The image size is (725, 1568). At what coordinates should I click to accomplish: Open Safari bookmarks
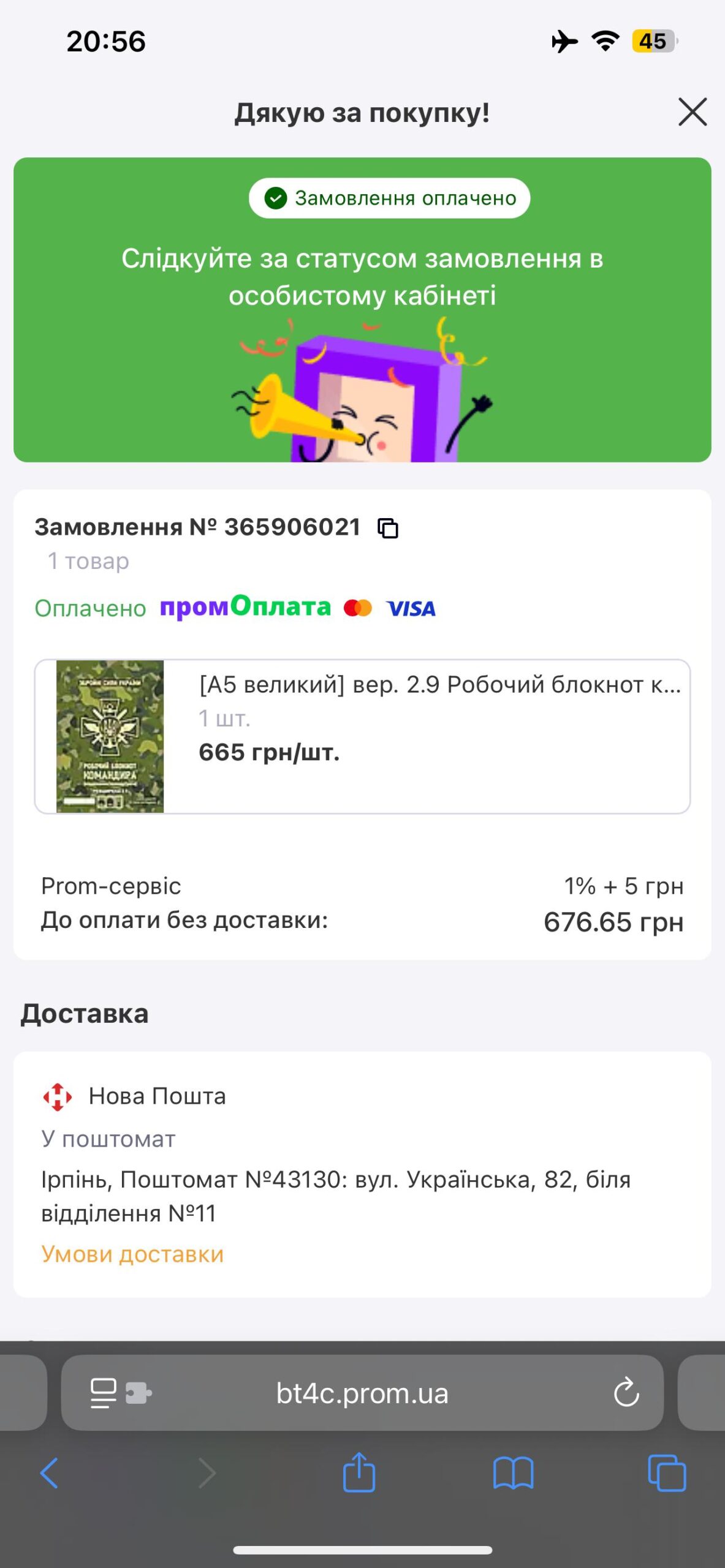click(513, 1473)
